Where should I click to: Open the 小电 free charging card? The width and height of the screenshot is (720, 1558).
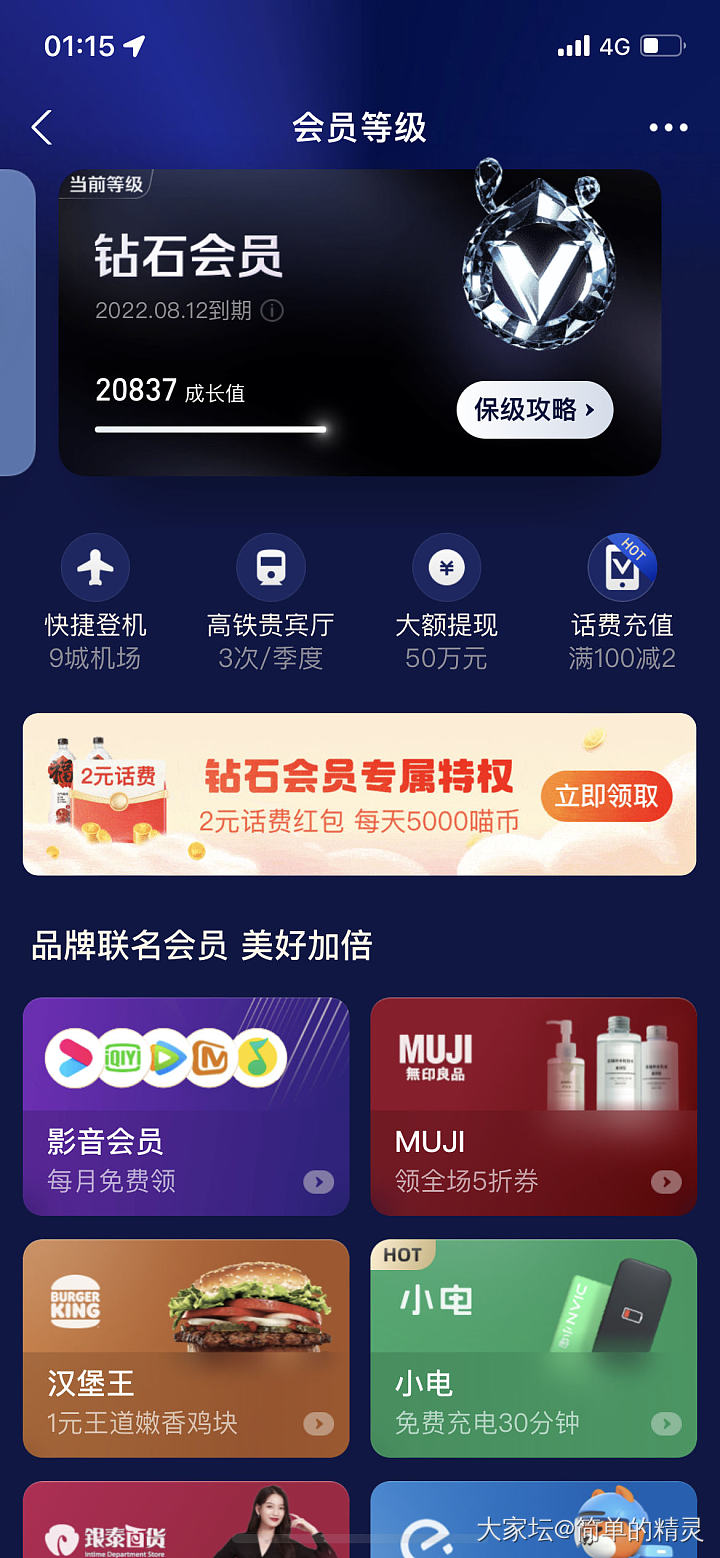(x=533, y=1348)
